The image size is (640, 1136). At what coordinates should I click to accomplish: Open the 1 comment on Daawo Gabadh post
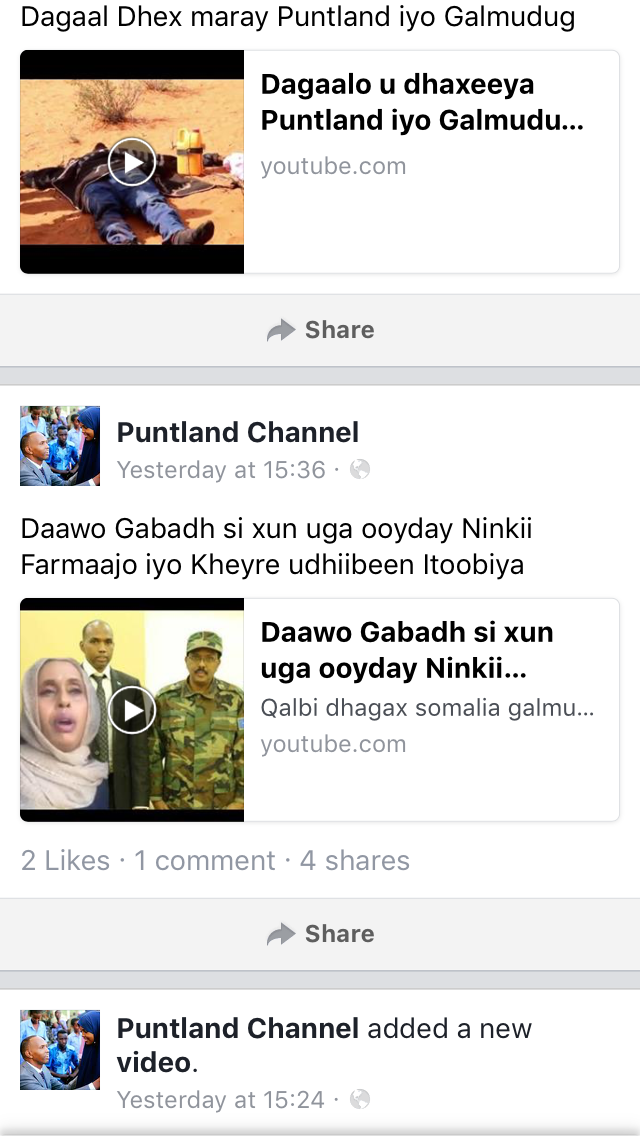[x=205, y=861]
